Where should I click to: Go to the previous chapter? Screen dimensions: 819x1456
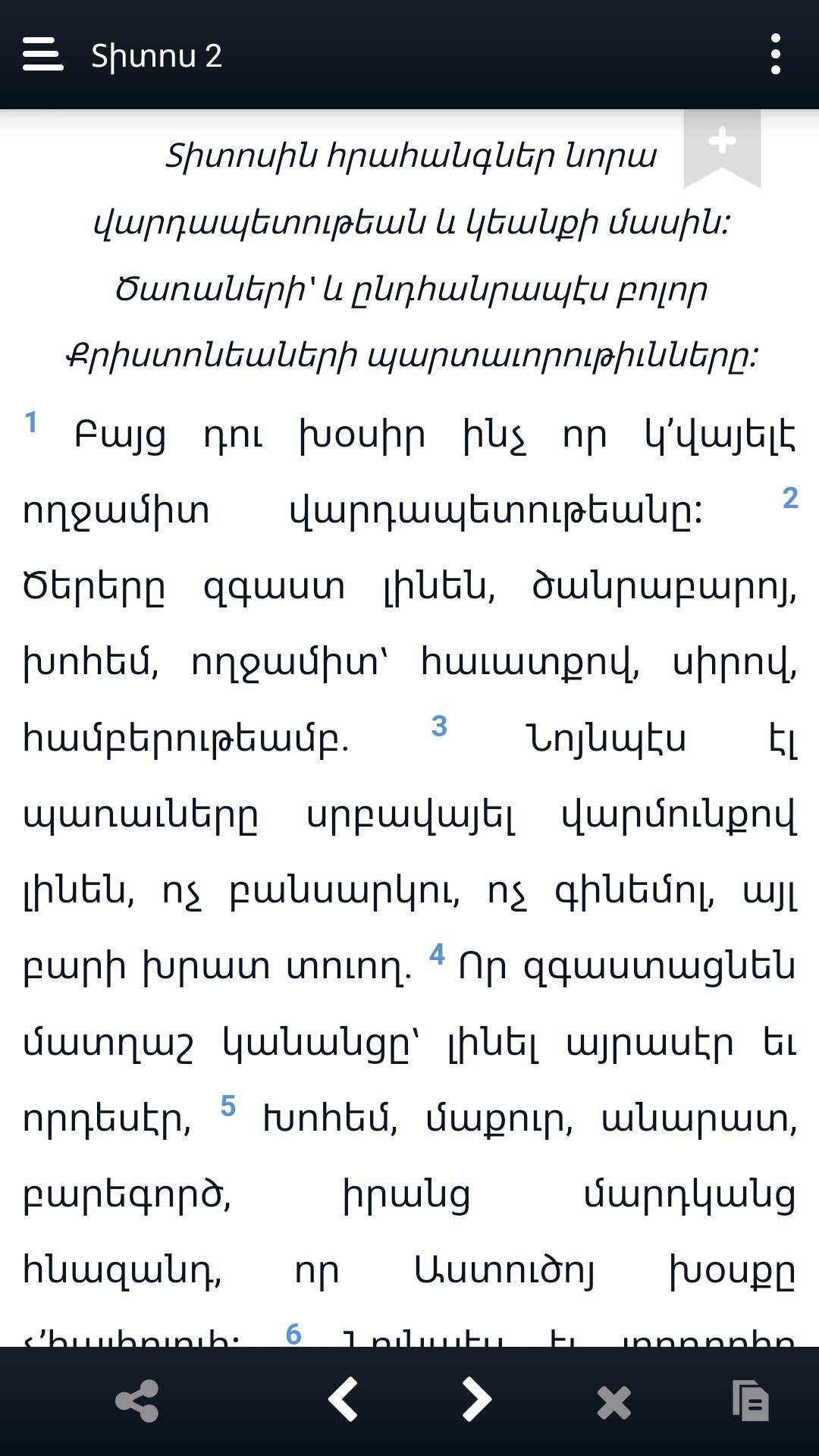343,1400
